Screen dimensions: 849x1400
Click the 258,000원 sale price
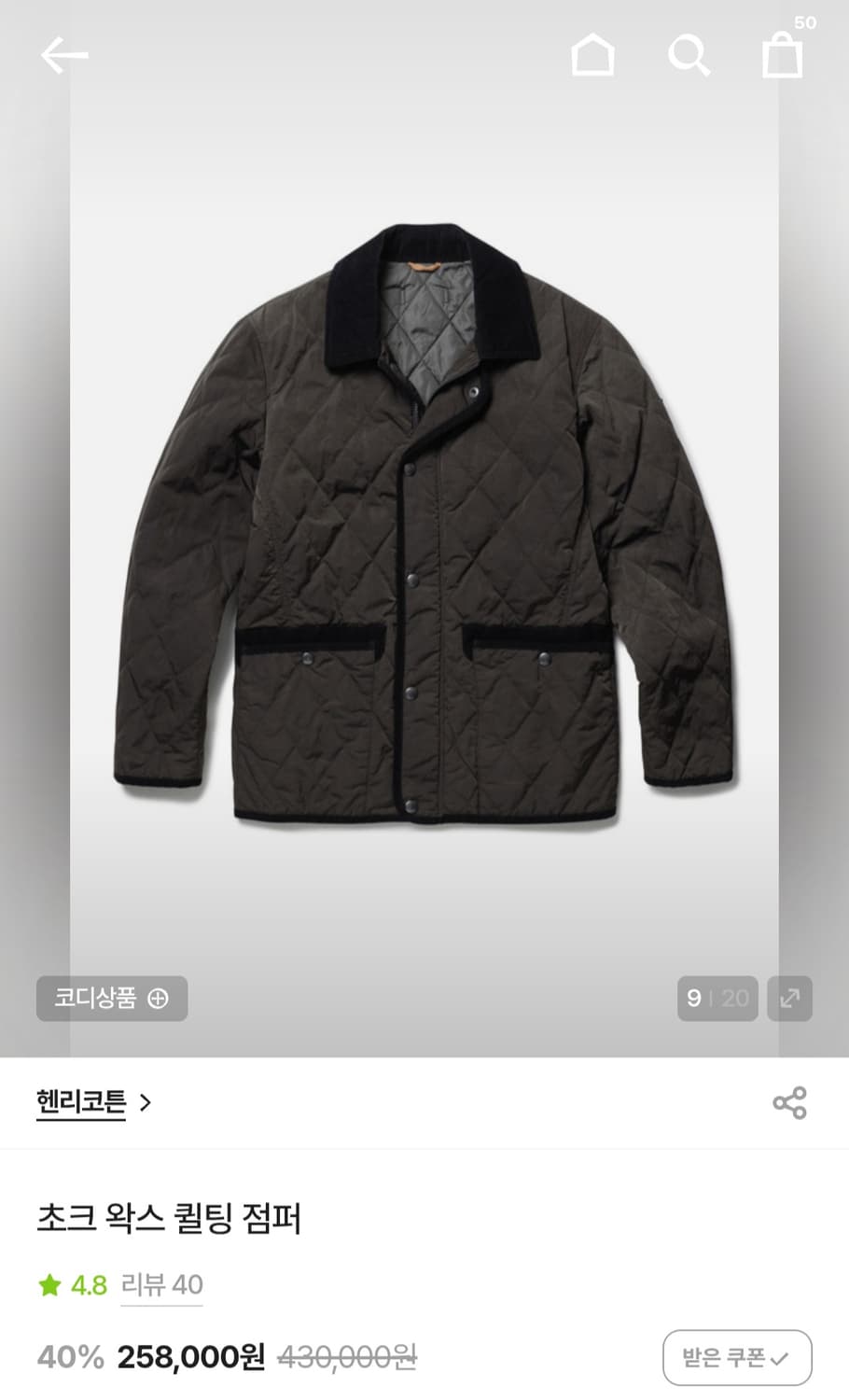click(190, 1356)
